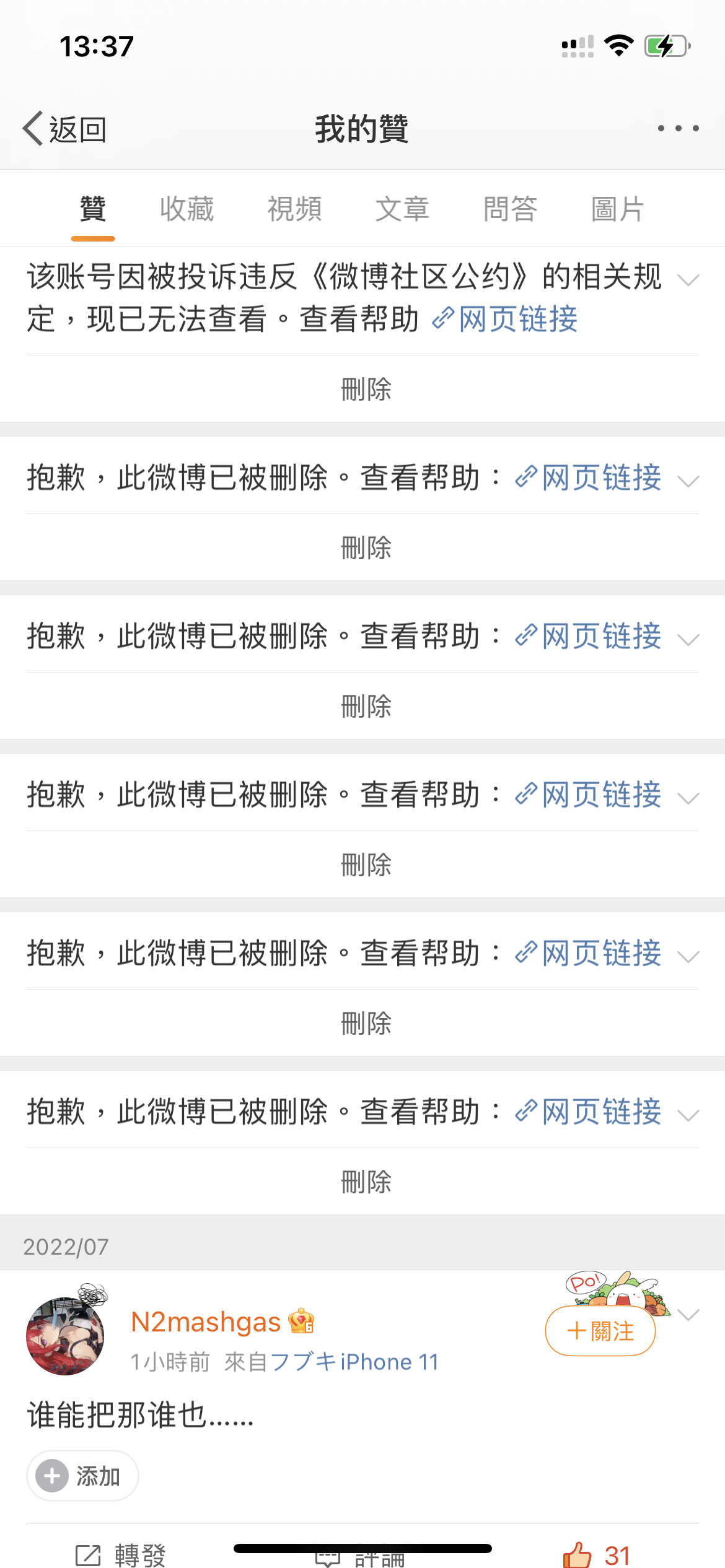Expand options chevron on N2mashgas post
Image resolution: width=725 pixels, height=1568 pixels.
pyautogui.click(x=688, y=1314)
